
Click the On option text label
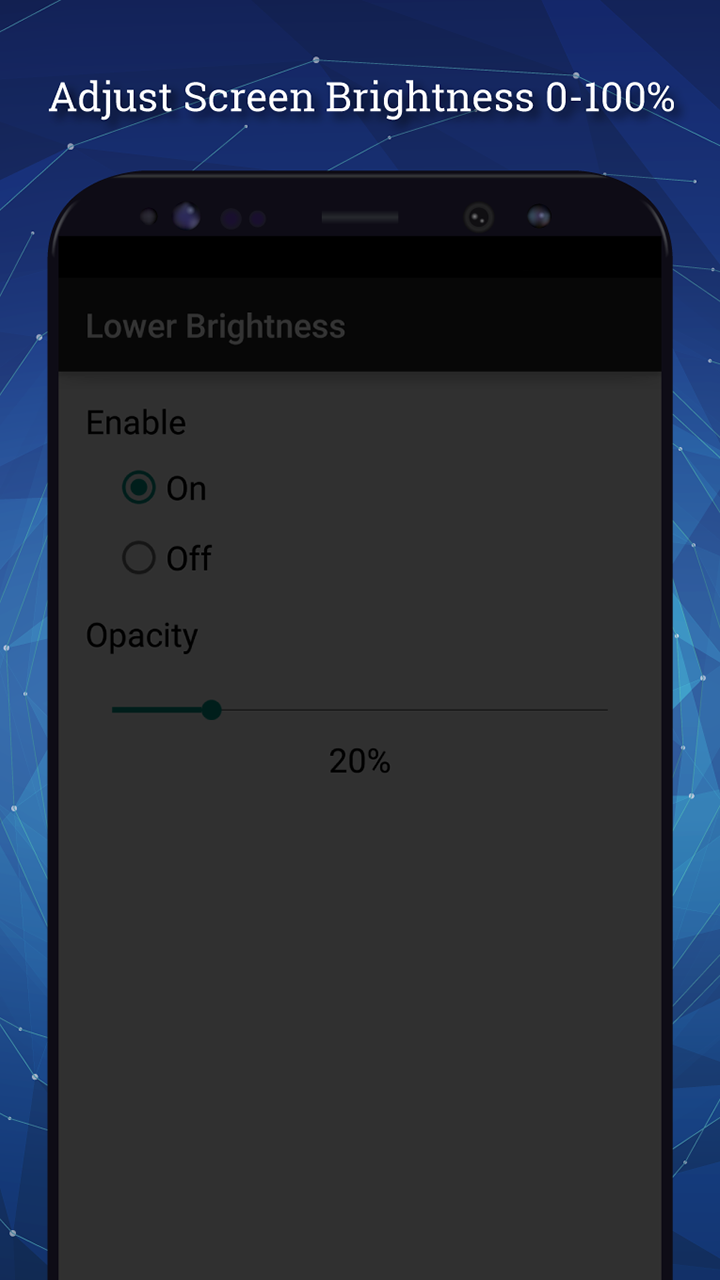(x=187, y=488)
